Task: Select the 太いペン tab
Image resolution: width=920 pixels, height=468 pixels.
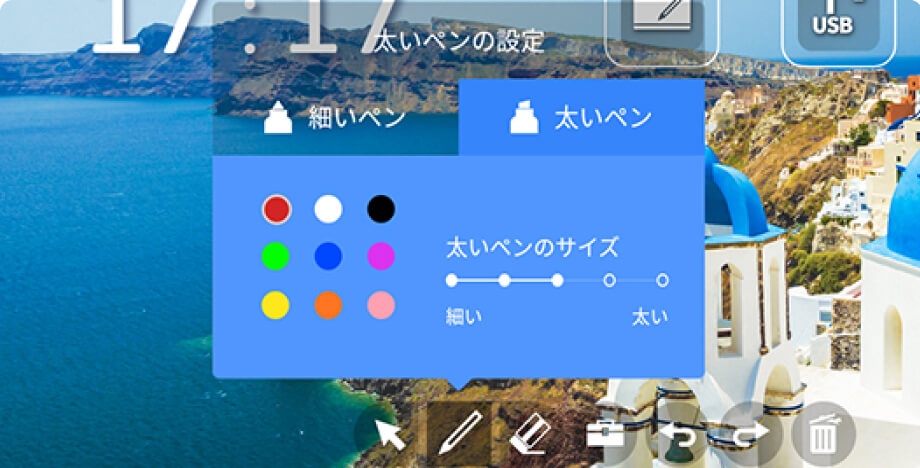Action: 581,119
